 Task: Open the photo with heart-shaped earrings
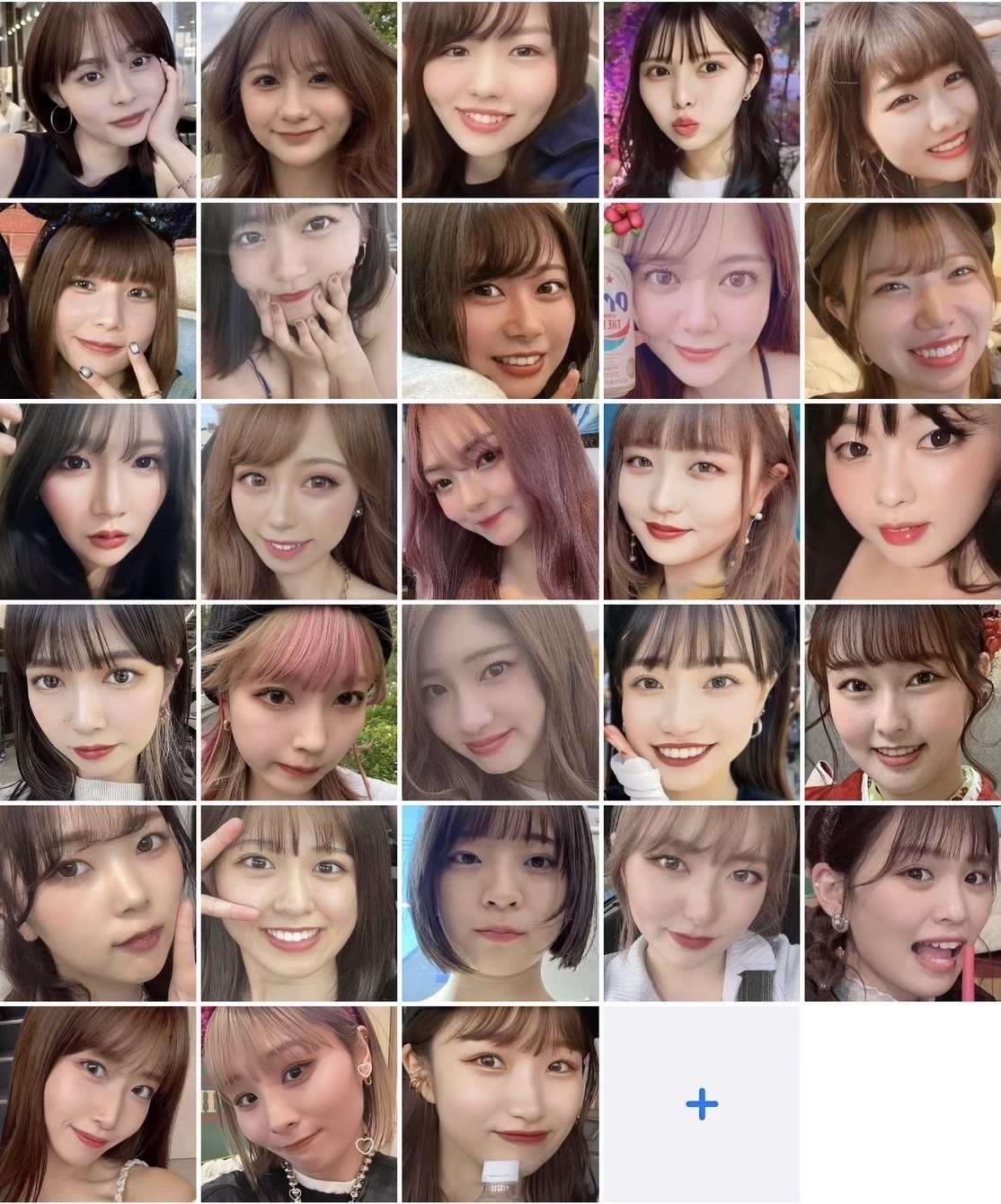pos(298,1103)
